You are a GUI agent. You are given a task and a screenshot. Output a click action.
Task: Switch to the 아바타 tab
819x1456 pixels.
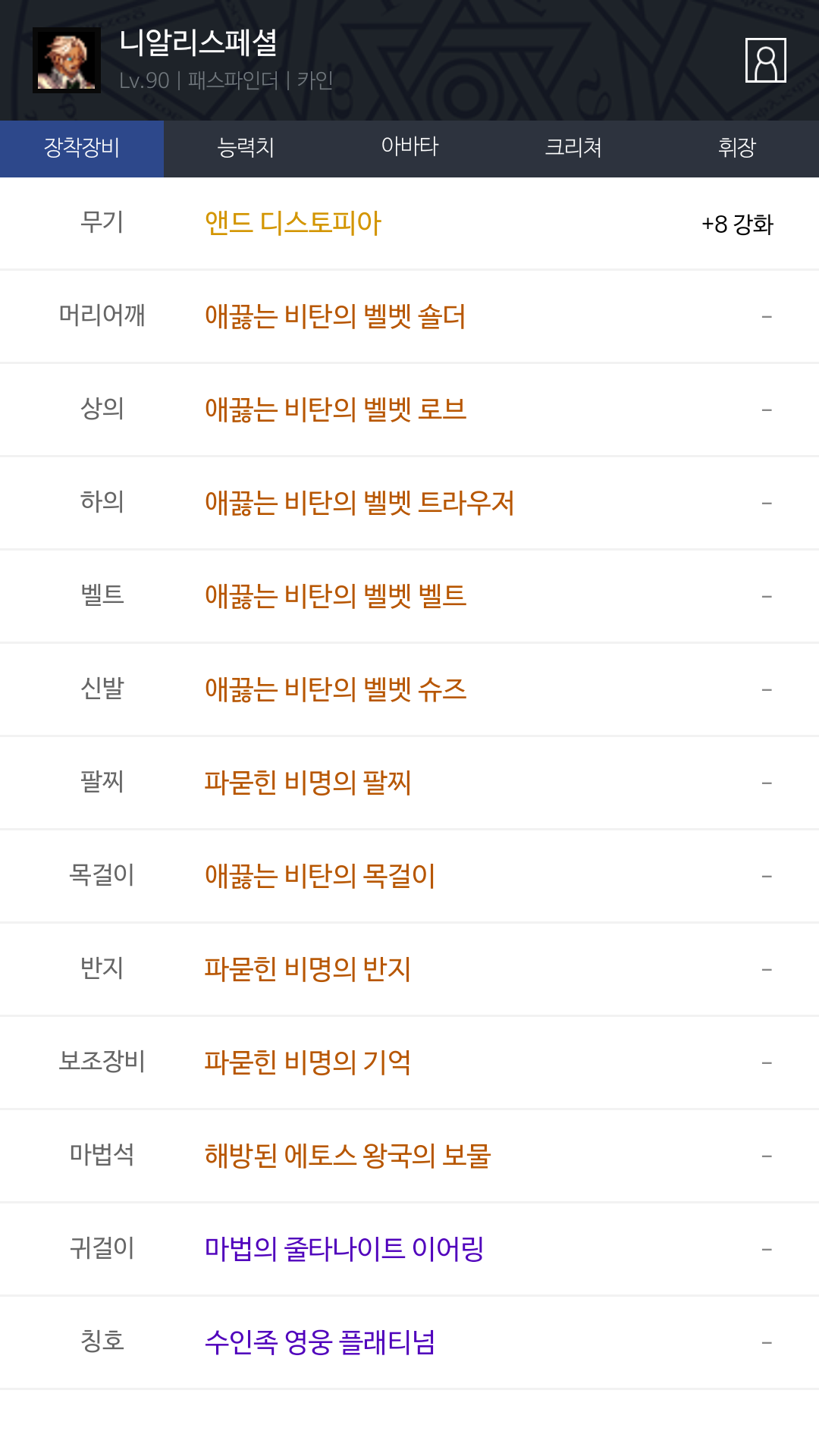tap(409, 149)
